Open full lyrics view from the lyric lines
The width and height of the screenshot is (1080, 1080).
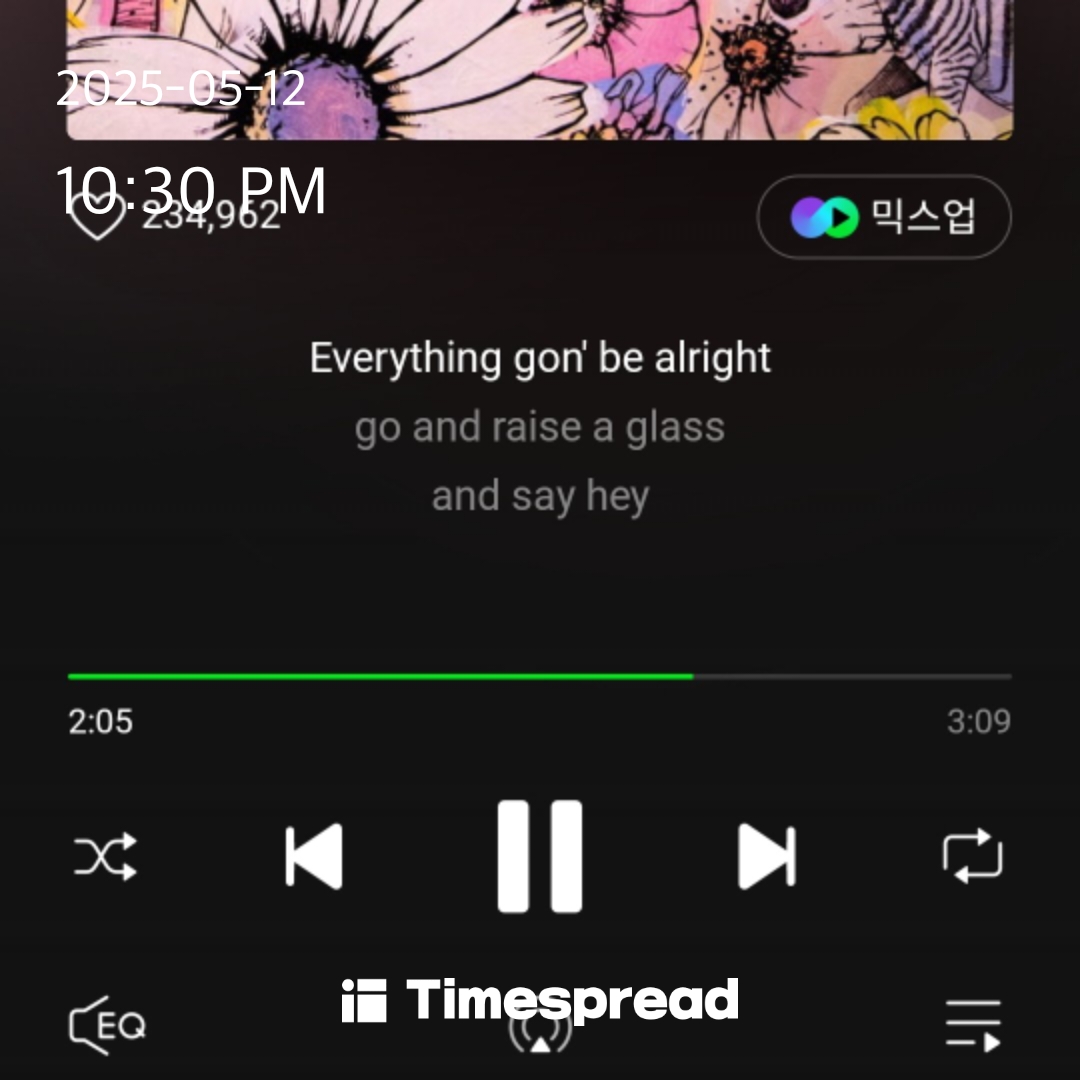[540, 427]
